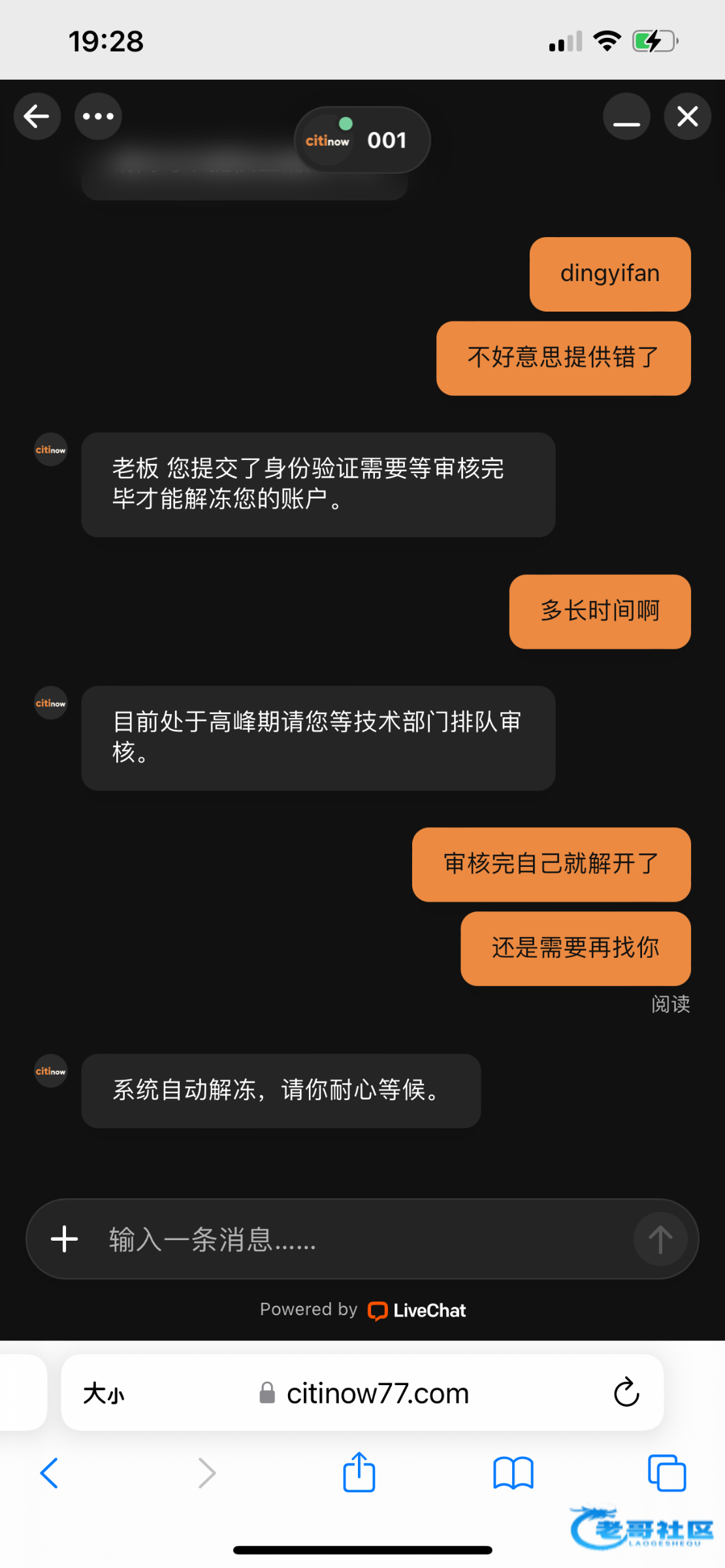This screenshot has width=725, height=1568.
Task: Minimize the LiveChat window
Action: coord(626,117)
